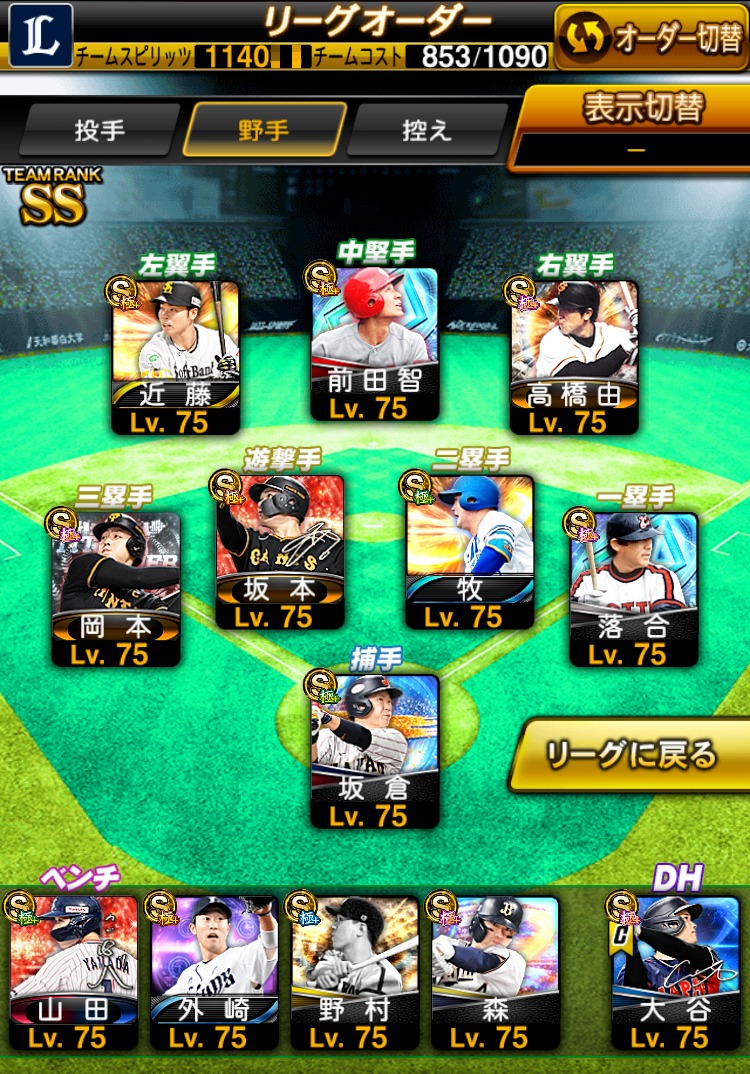Return to league with リーグに戻る

pos(630,755)
